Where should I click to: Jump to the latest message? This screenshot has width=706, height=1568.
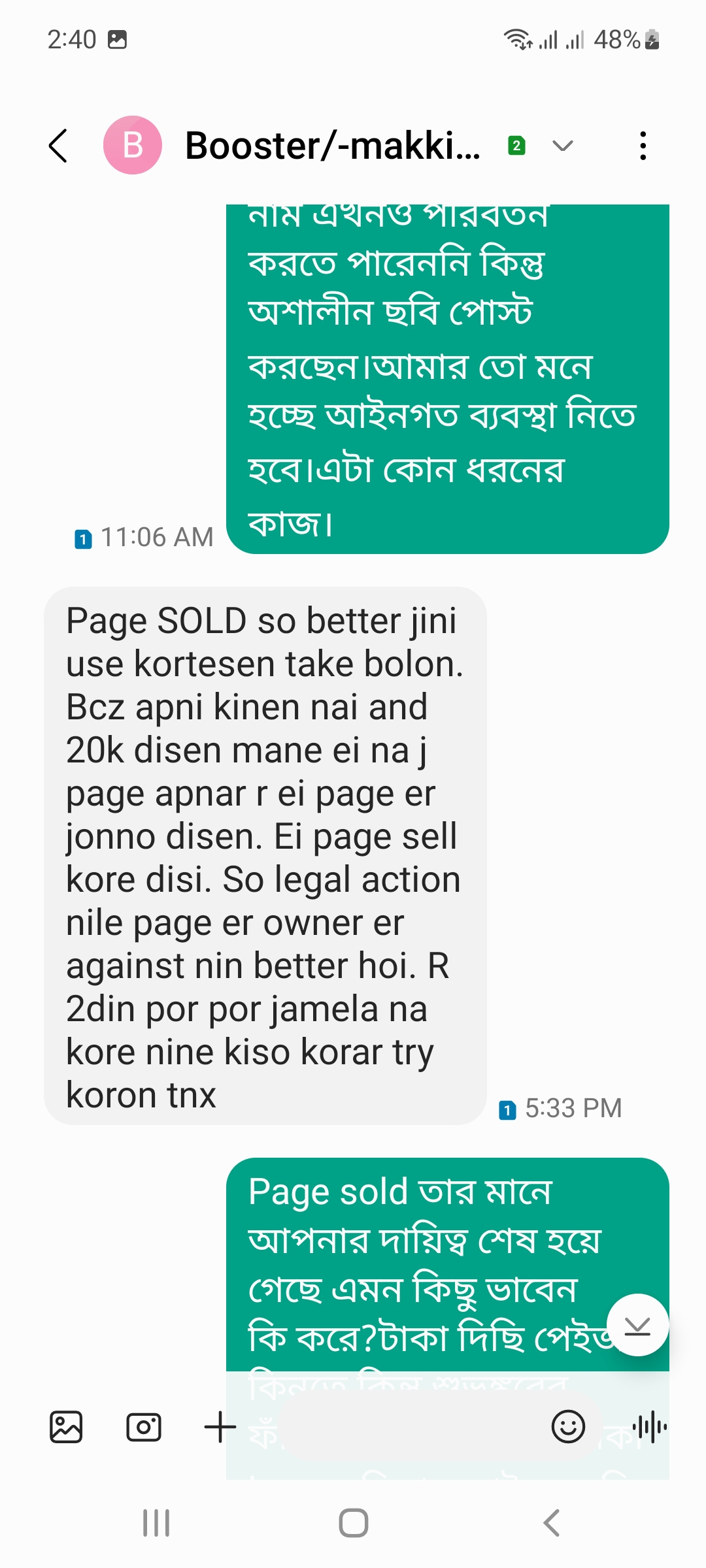coord(637,1325)
